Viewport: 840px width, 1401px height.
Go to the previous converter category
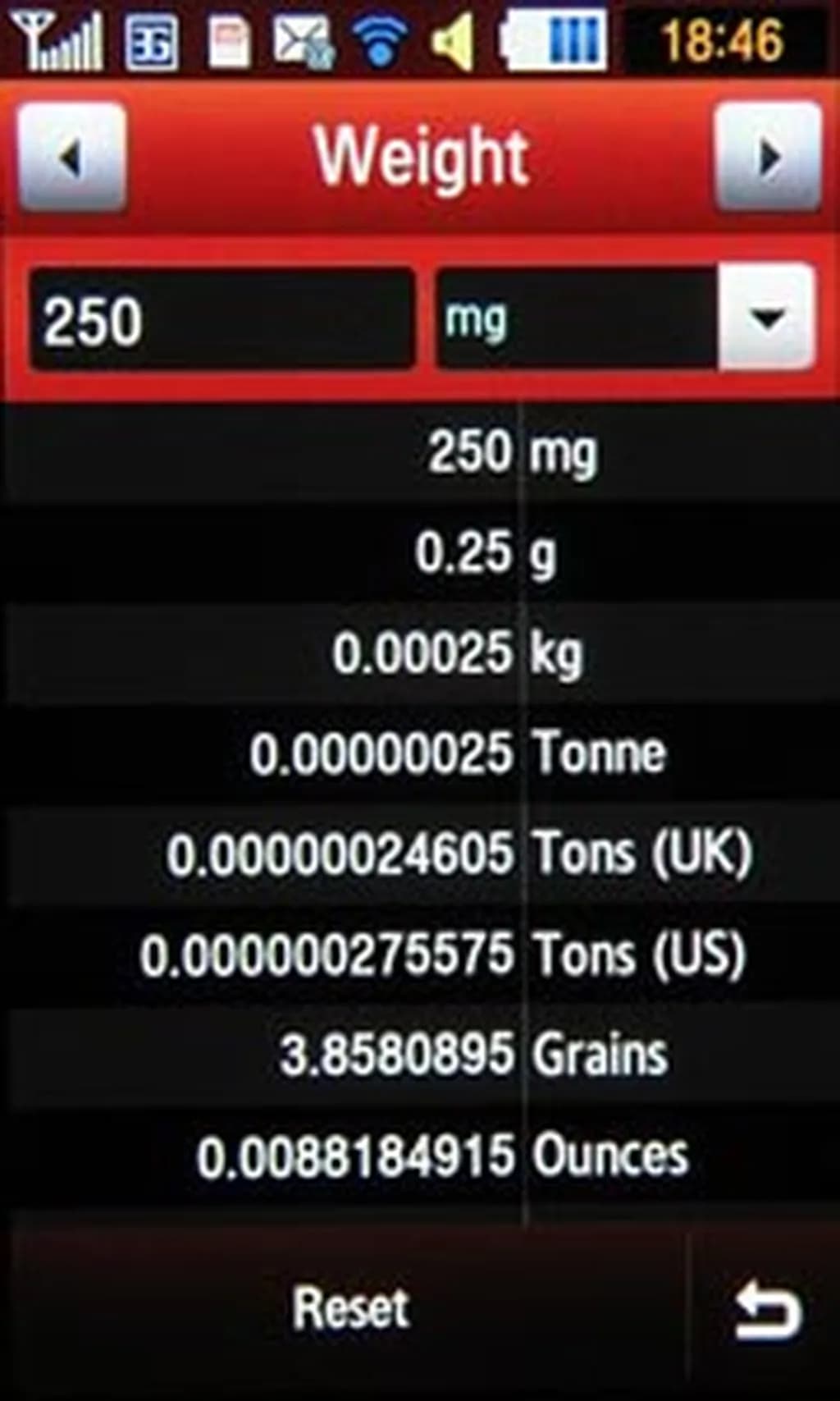(x=72, y=157)
